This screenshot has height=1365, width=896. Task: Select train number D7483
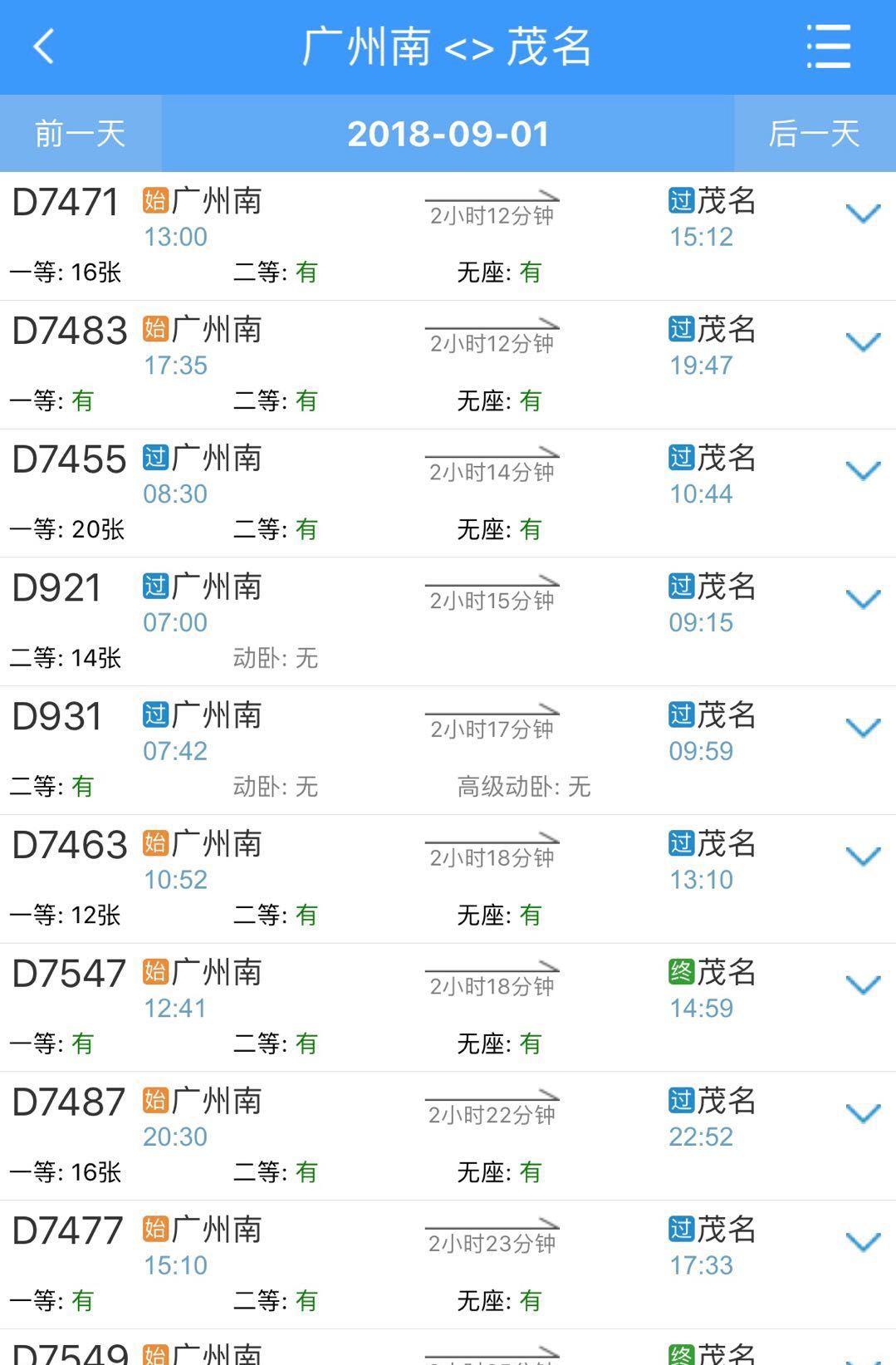(x=68, y=328)
